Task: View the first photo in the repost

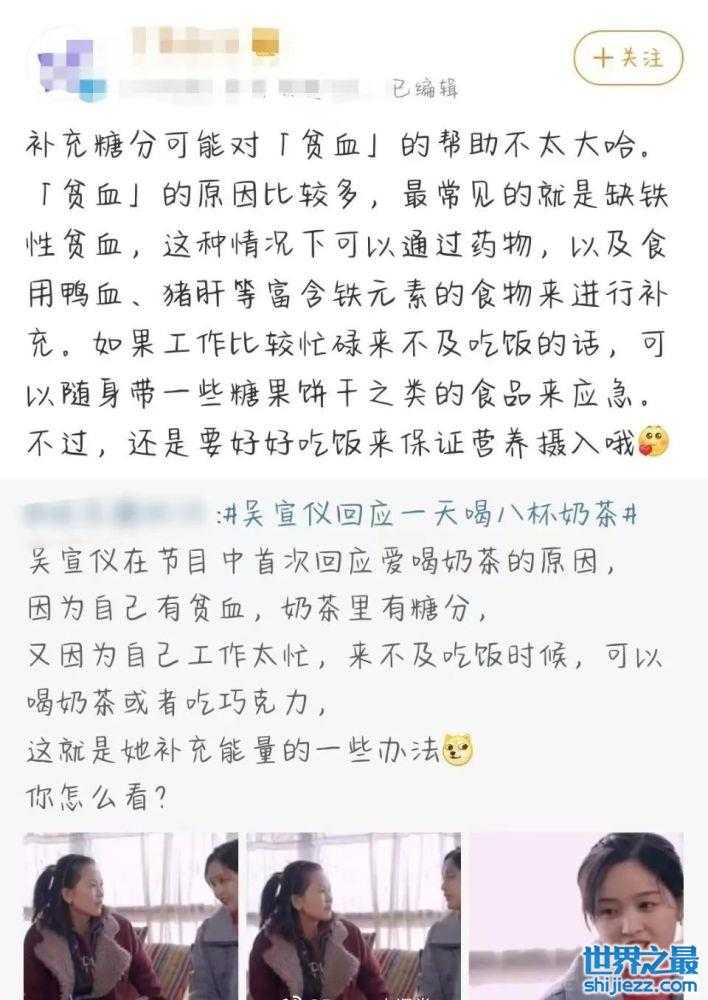Action: click(130, 913)
